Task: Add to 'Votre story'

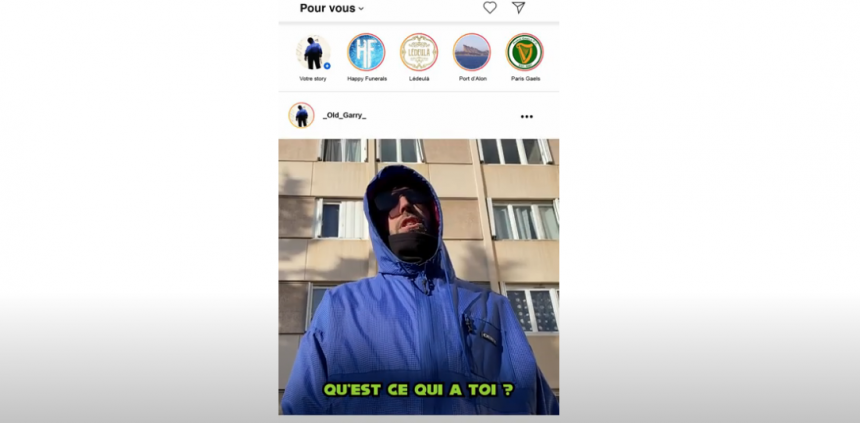Action: [313, 53]
